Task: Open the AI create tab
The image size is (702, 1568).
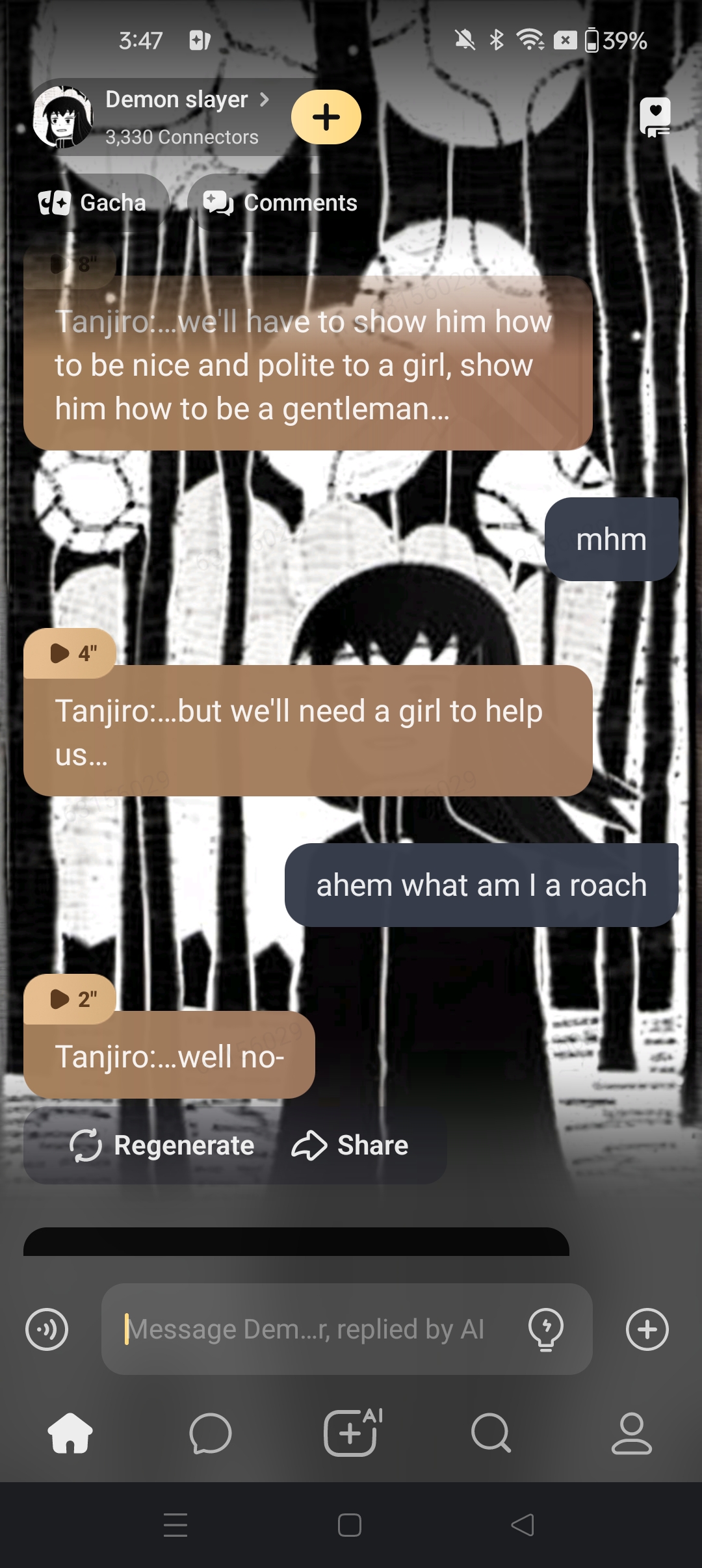Action: pyautogui.click(x=351, y=1433)
